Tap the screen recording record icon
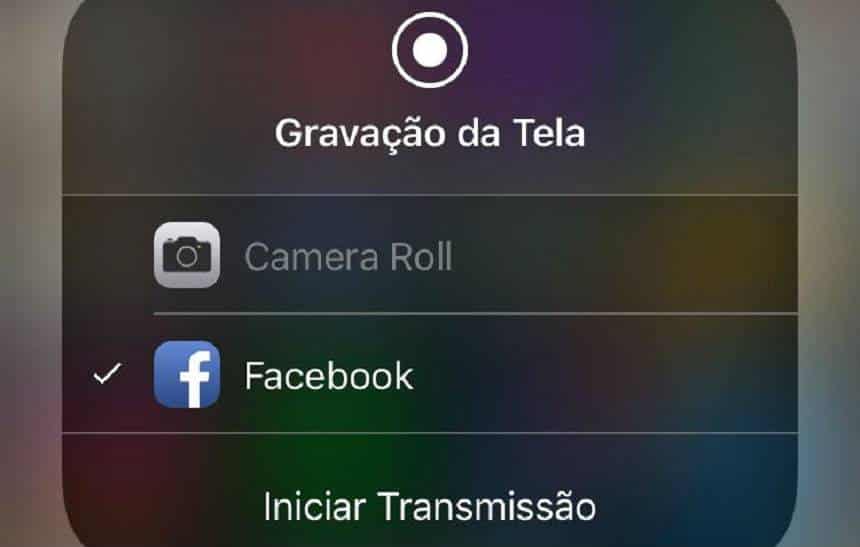Viewport: 860px width, 547px height. click(x=430, y=49)
